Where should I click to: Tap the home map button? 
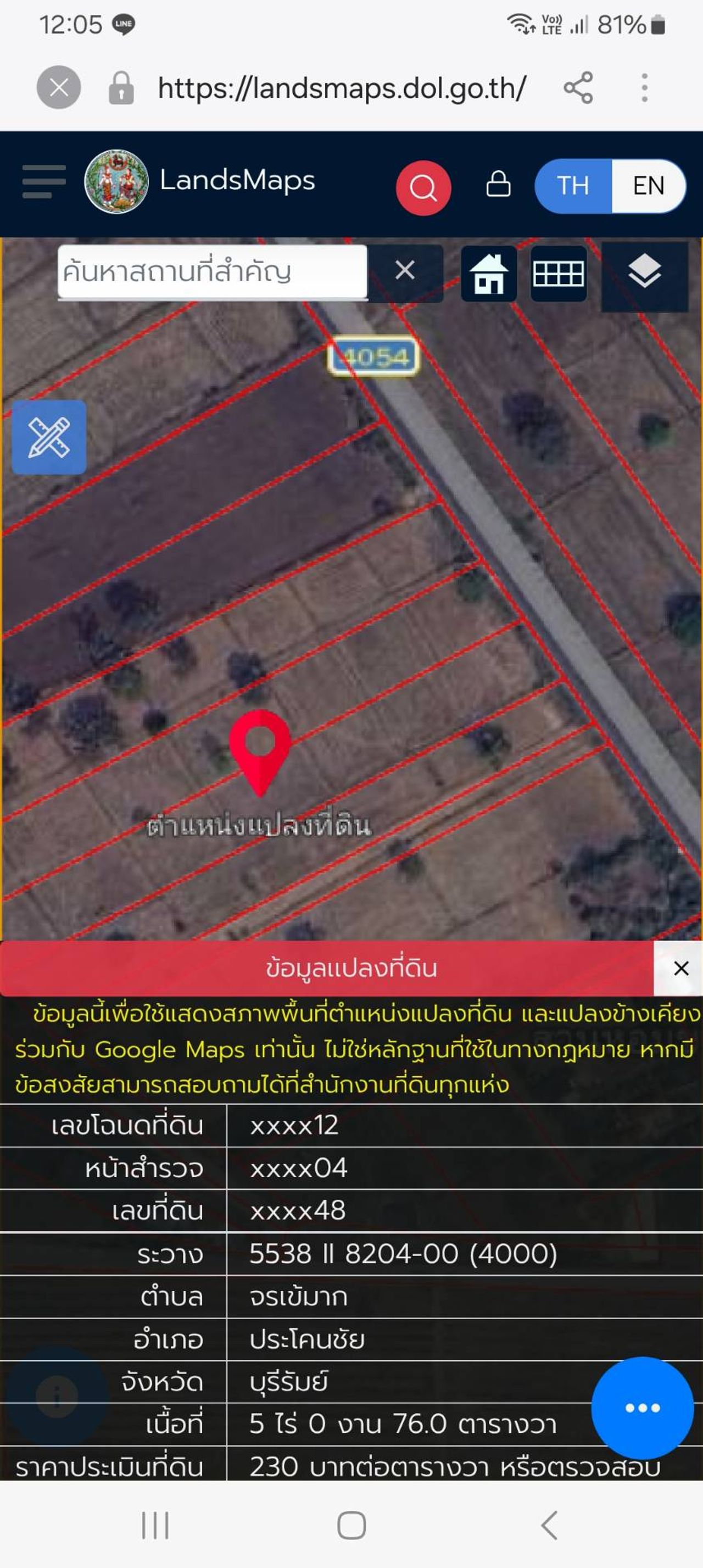click(x=489, y=274)
